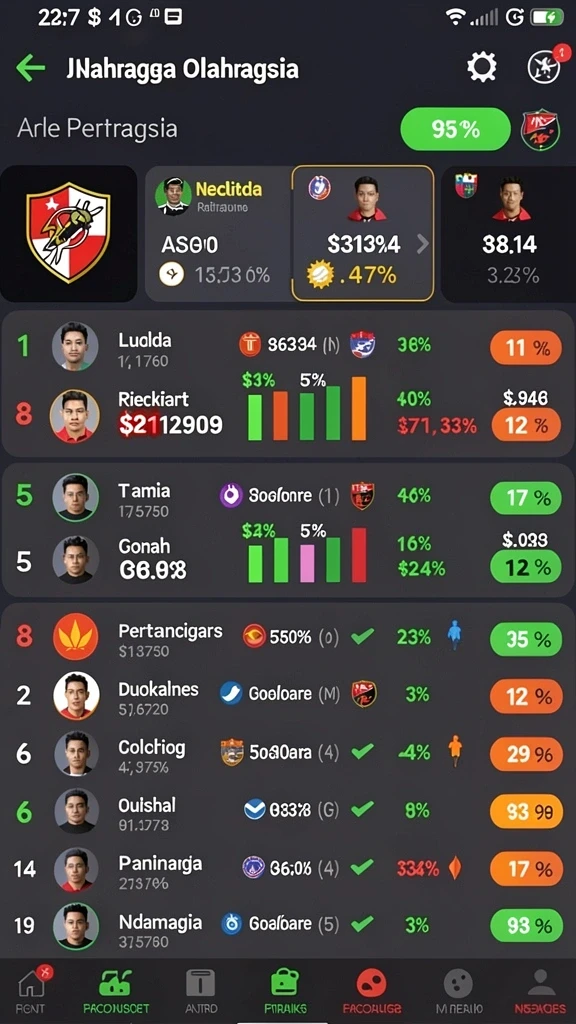Open the Pertancigars row
The width and height of the screenshot is (576, 1024).
[288, 639]
